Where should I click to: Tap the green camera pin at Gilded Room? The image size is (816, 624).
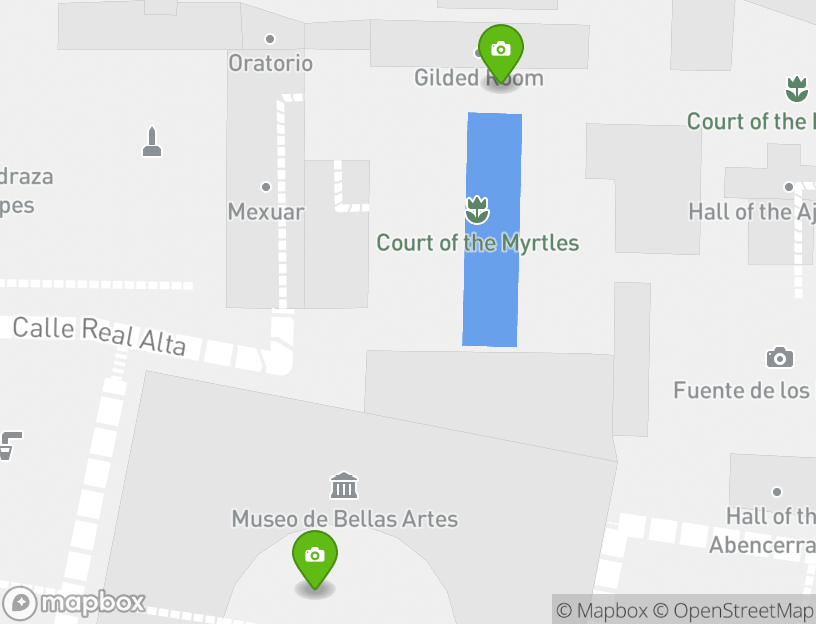coord(501,50)
